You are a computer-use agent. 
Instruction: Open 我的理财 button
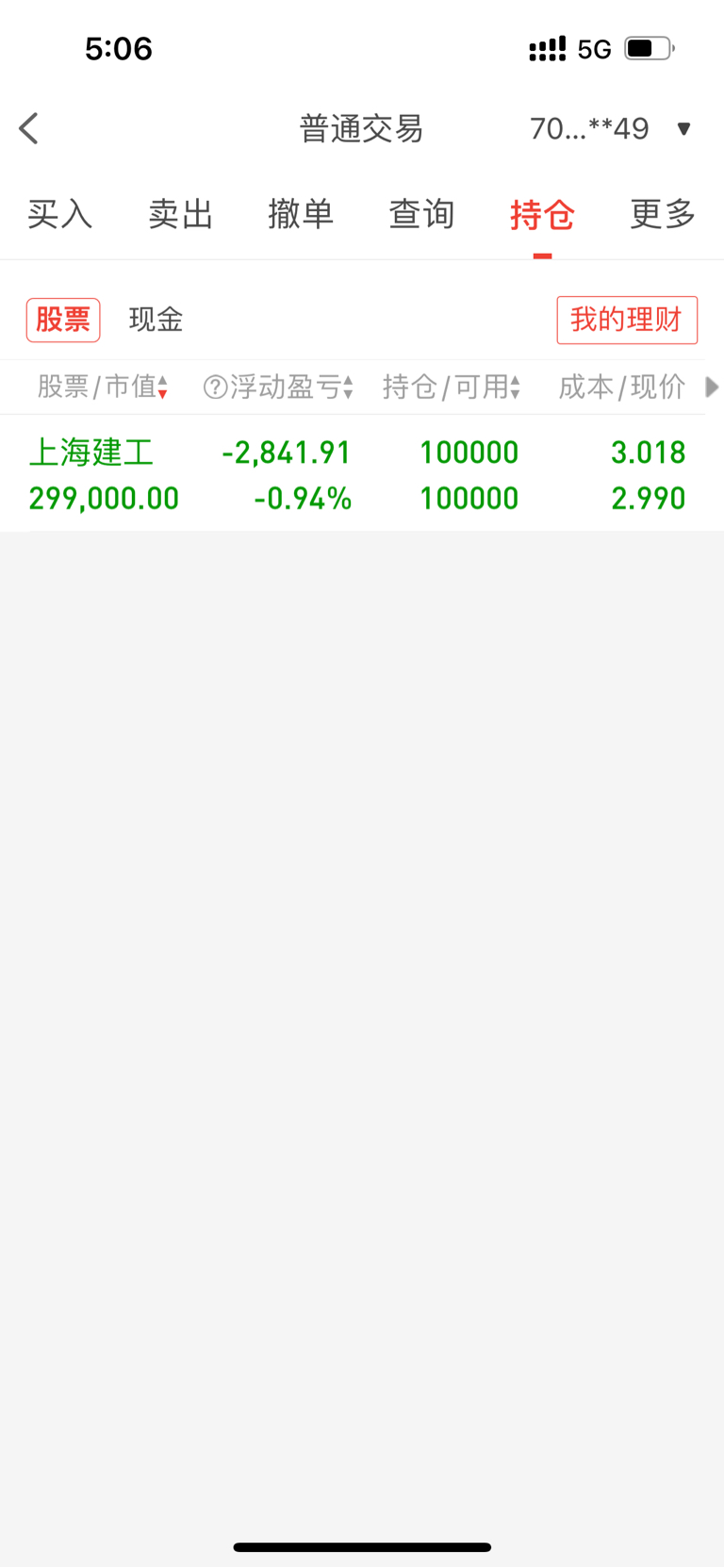click(627, 320)
